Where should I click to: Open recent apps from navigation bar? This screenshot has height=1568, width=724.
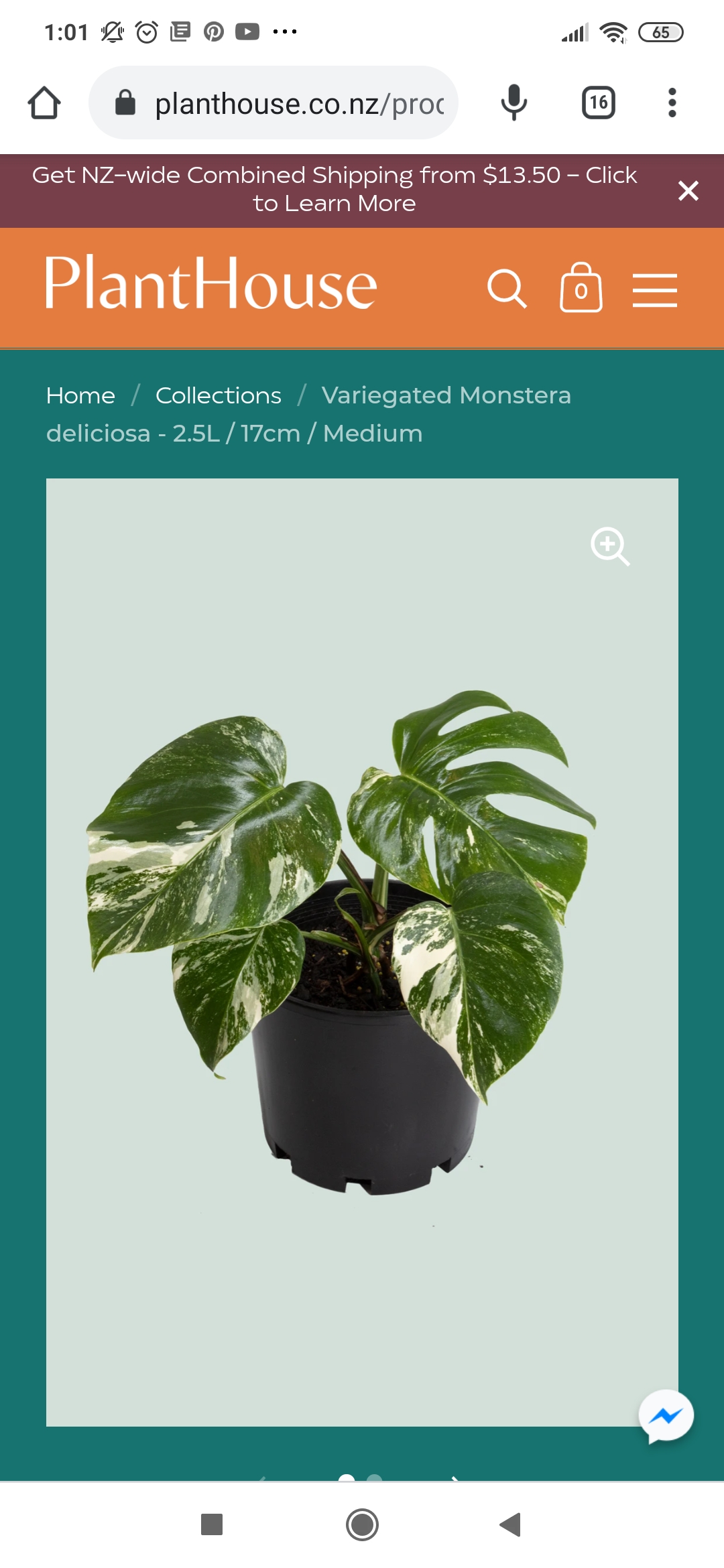212,1525
